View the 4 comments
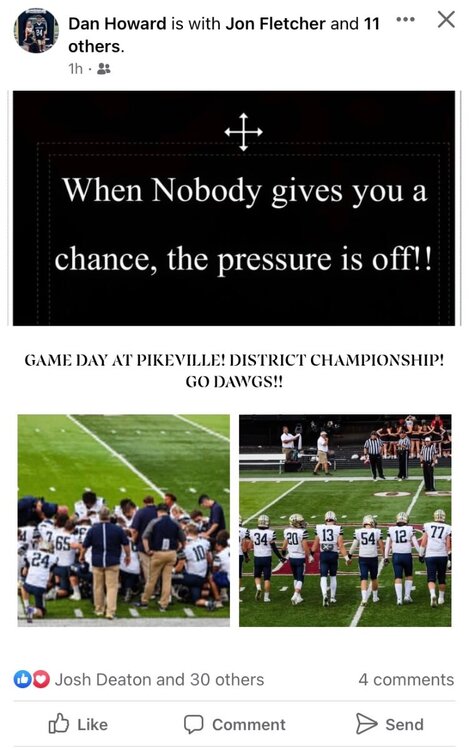The height and width of the screenshot is (750, 469). click(x=406, y=680)
